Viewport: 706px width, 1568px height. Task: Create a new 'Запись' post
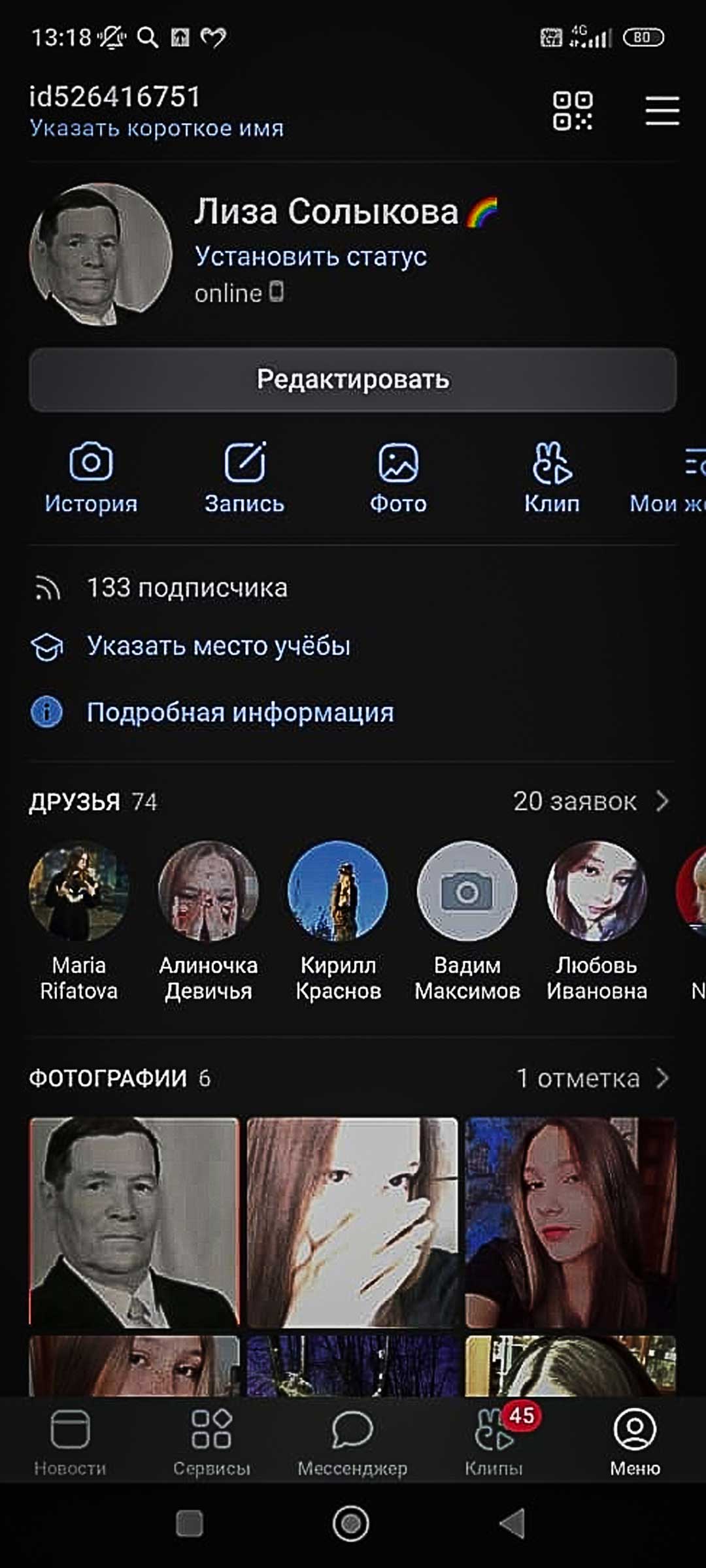244,477
